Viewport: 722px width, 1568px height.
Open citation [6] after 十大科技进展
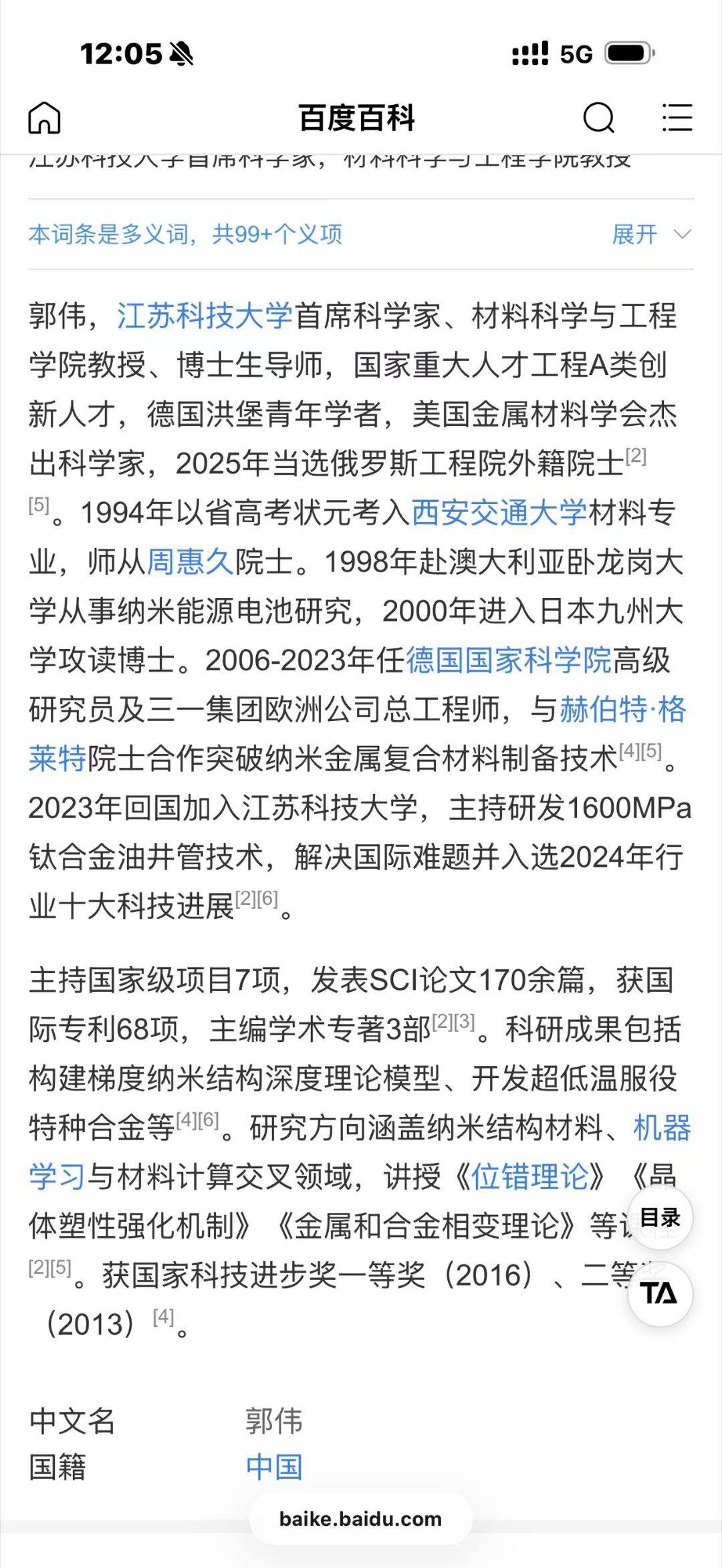[x=267, y=899]
